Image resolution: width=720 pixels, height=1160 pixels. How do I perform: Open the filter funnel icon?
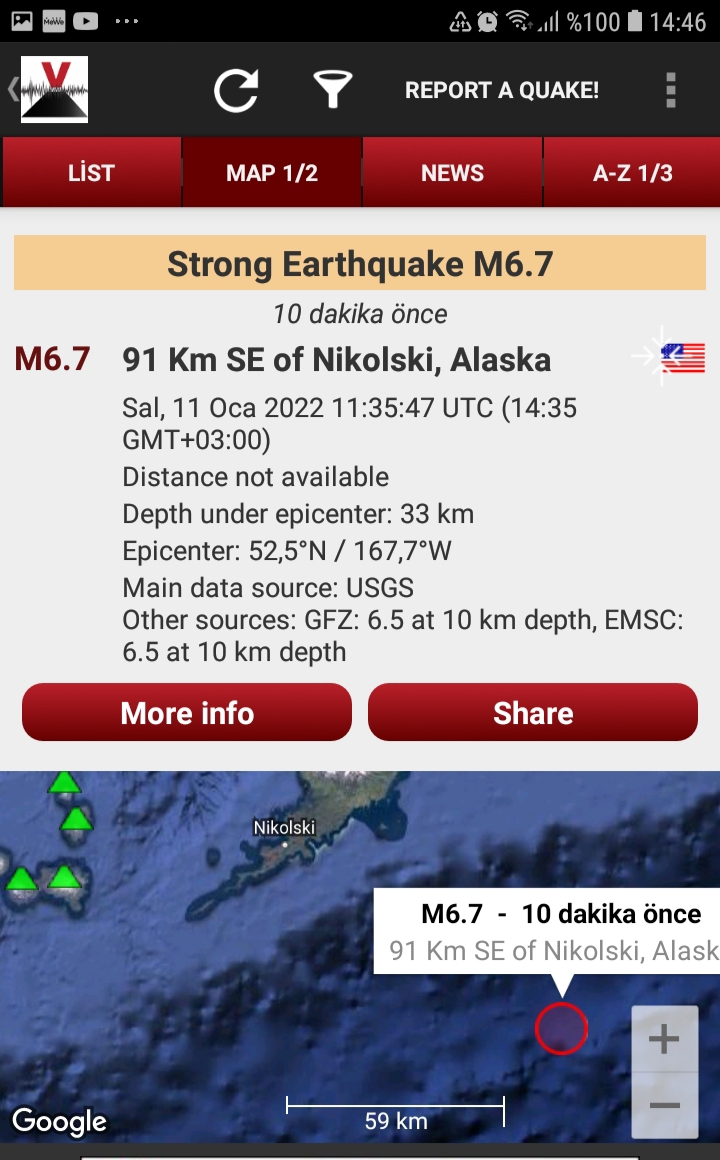pos(332,90)
